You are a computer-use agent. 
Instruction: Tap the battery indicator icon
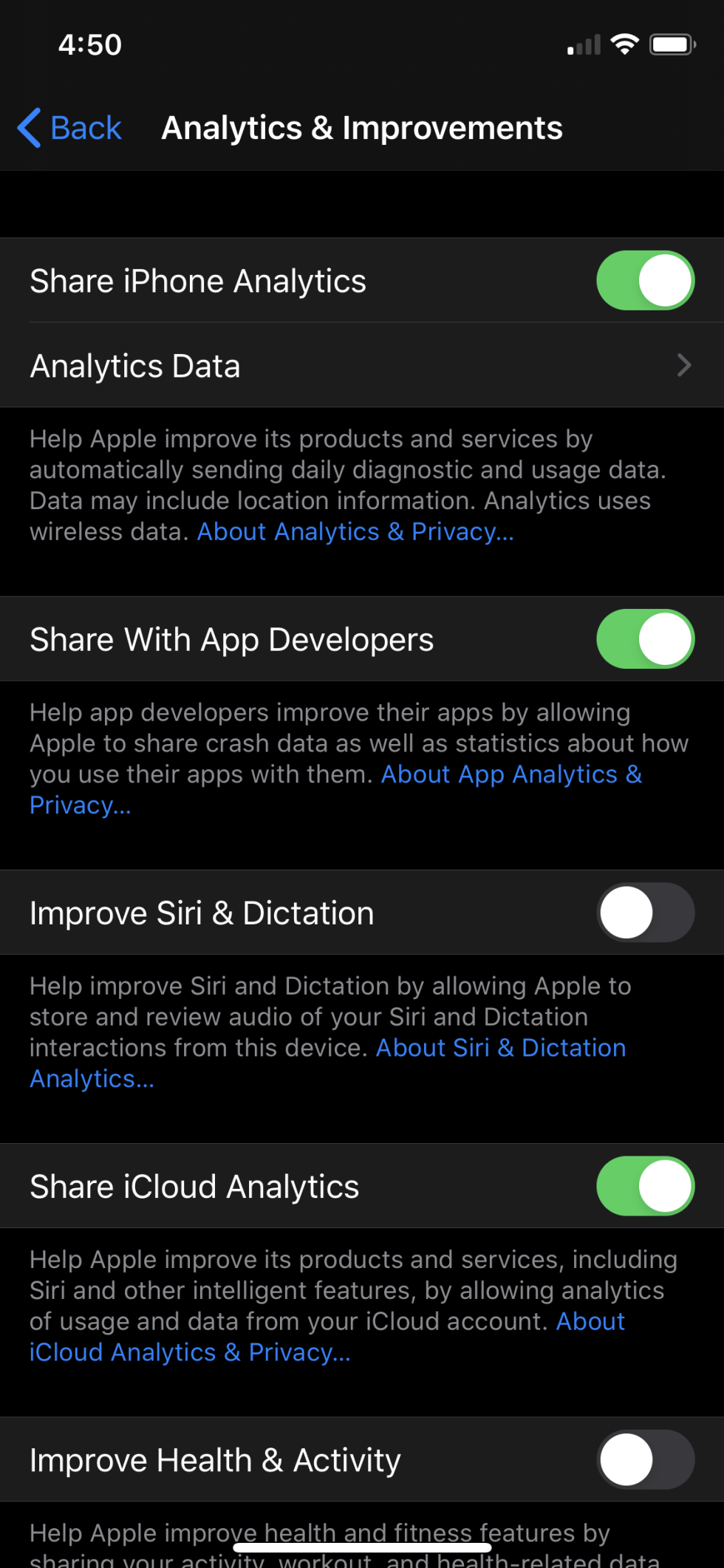672,44
